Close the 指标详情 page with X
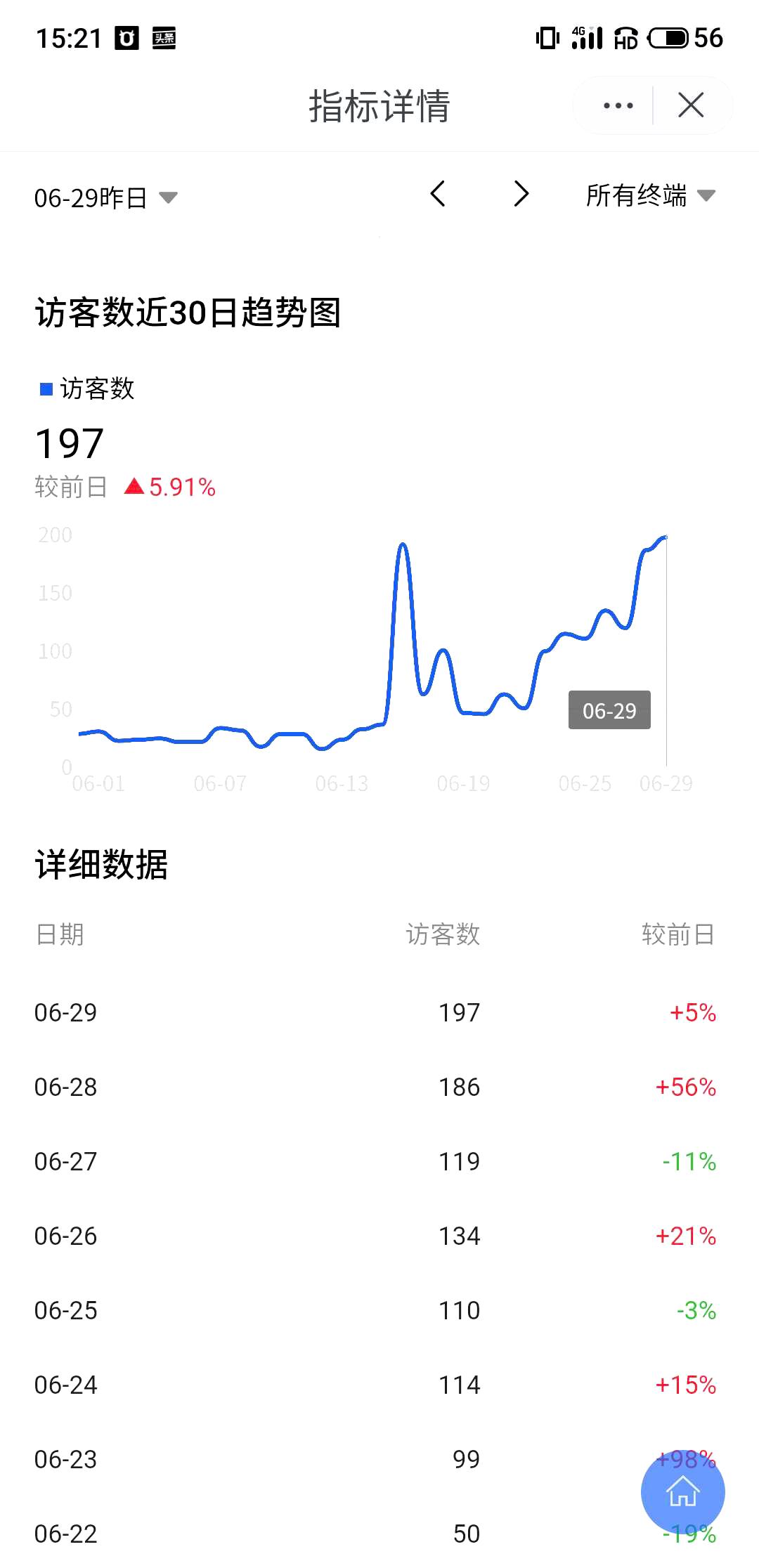Screen dimensions: 759x1568 (690, 105)
